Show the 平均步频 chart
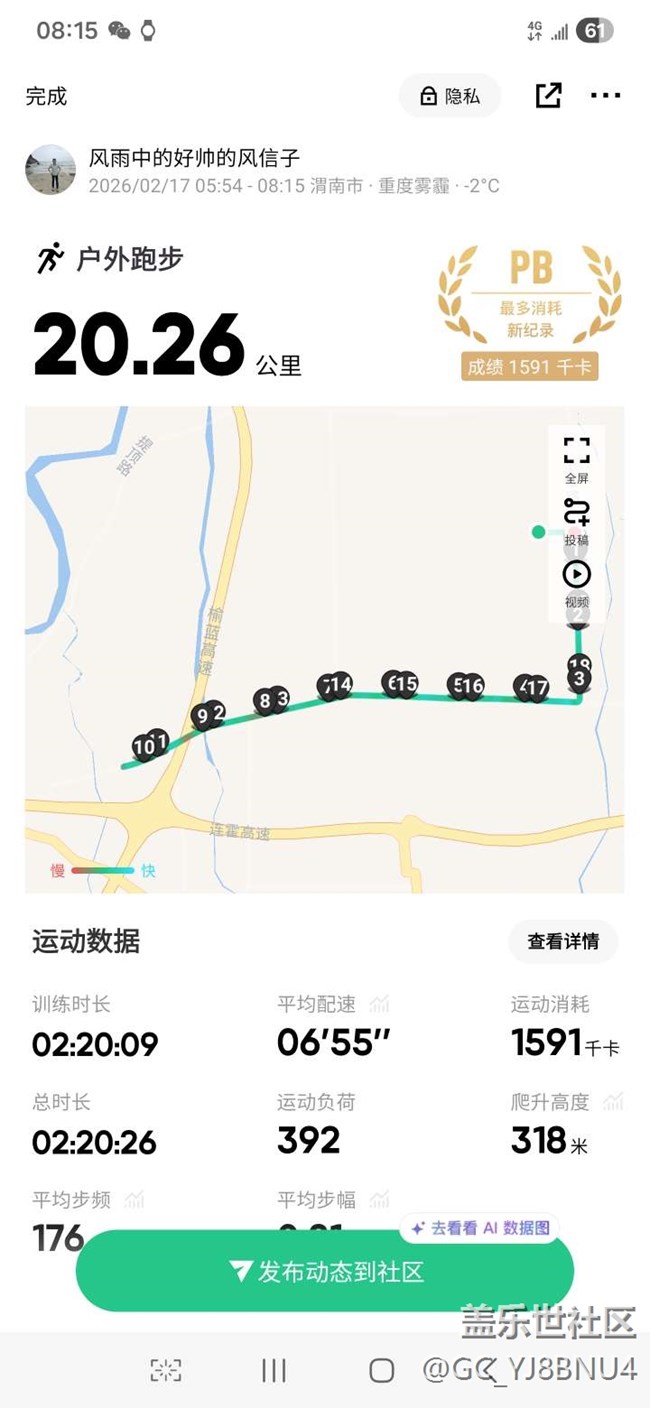The width and height of the screenshot is (650, 1408). tap(134, 1199)
